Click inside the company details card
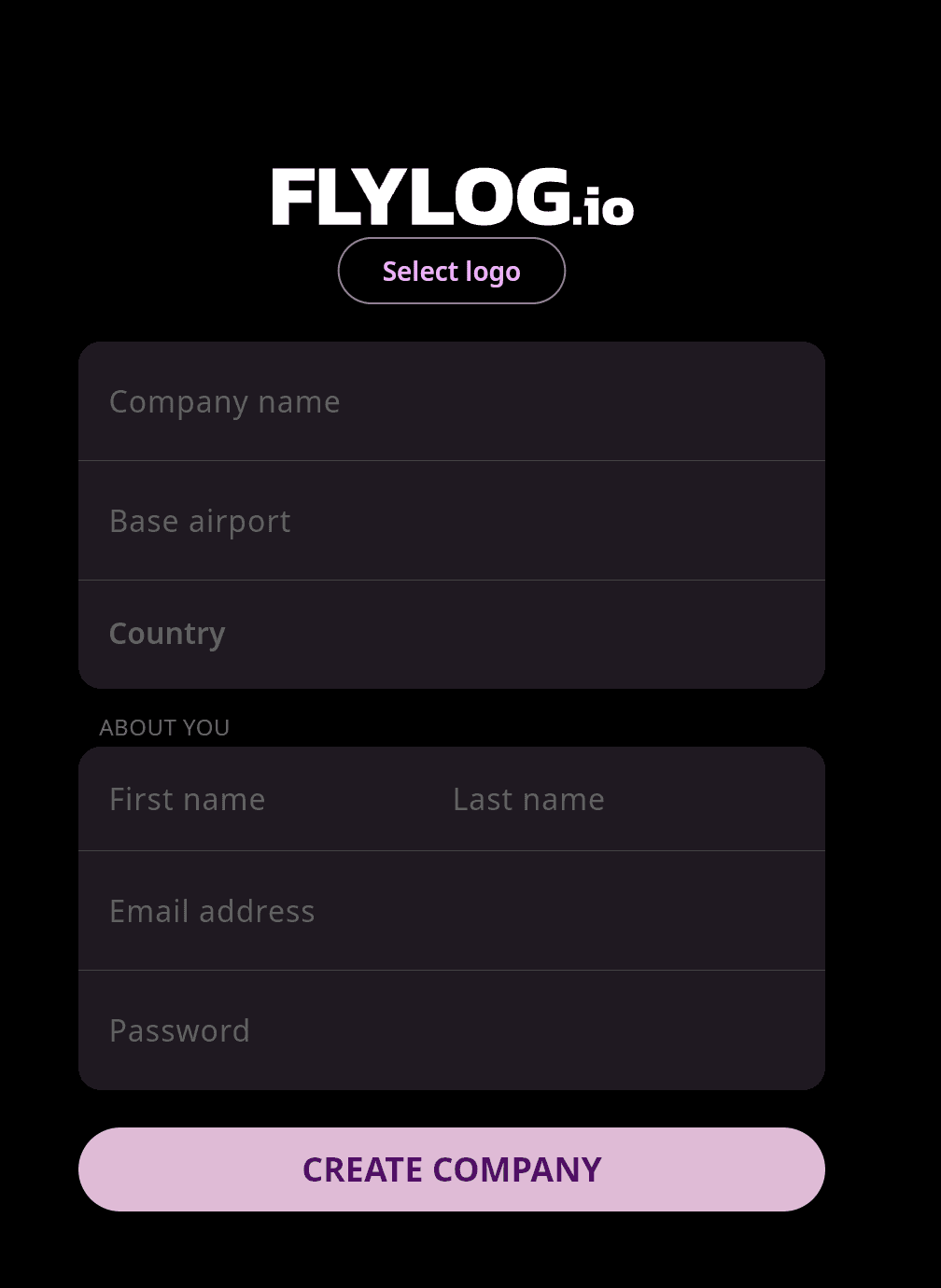The image size is (941, 1288). [451, 513]
